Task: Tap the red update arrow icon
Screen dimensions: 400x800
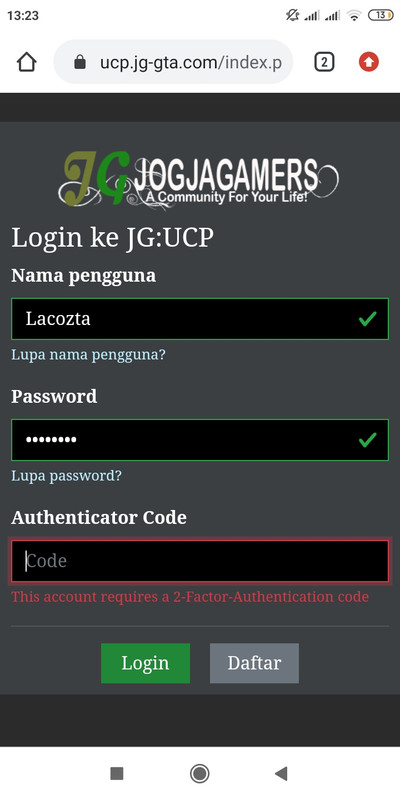Action: (x=369, y=62)
